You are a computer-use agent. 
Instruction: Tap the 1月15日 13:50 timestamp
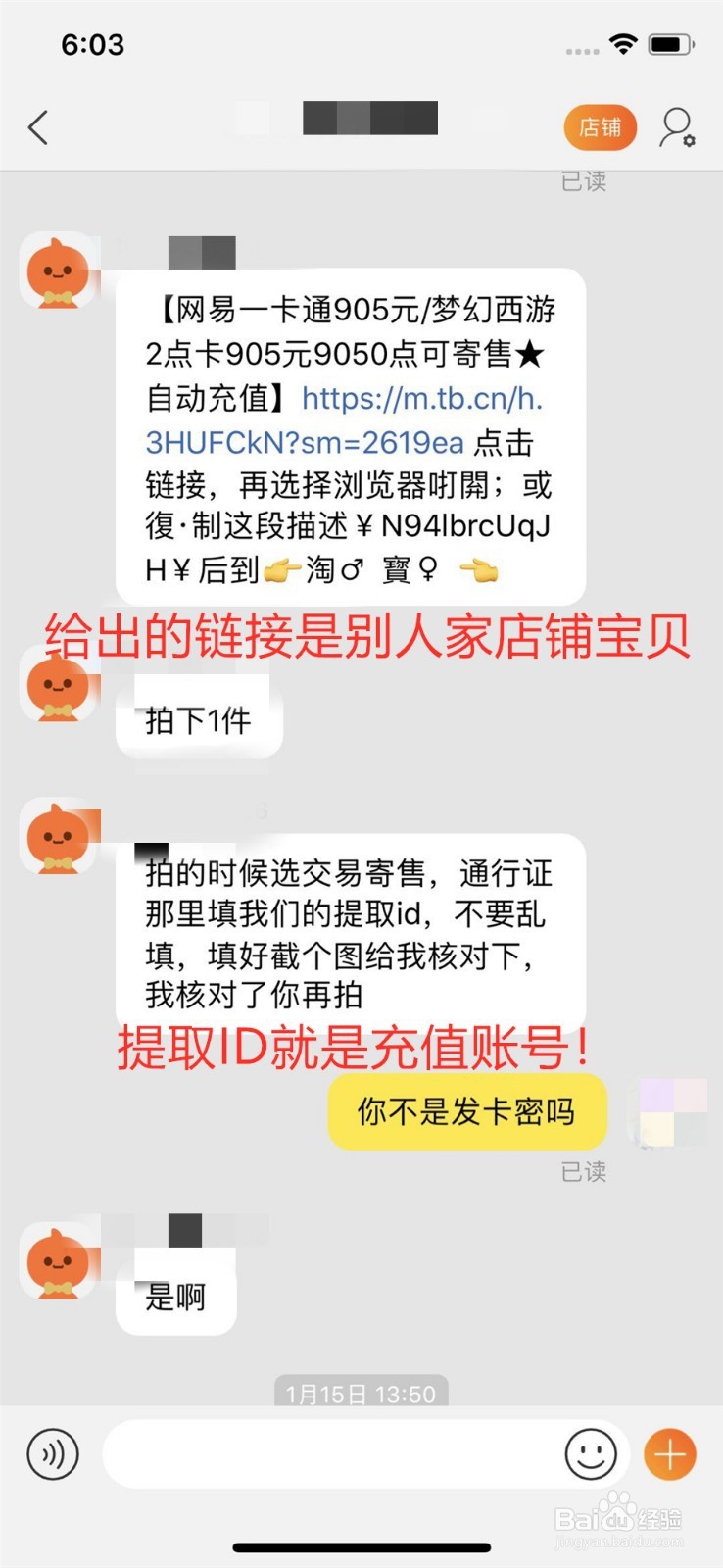click(361, 1392)
